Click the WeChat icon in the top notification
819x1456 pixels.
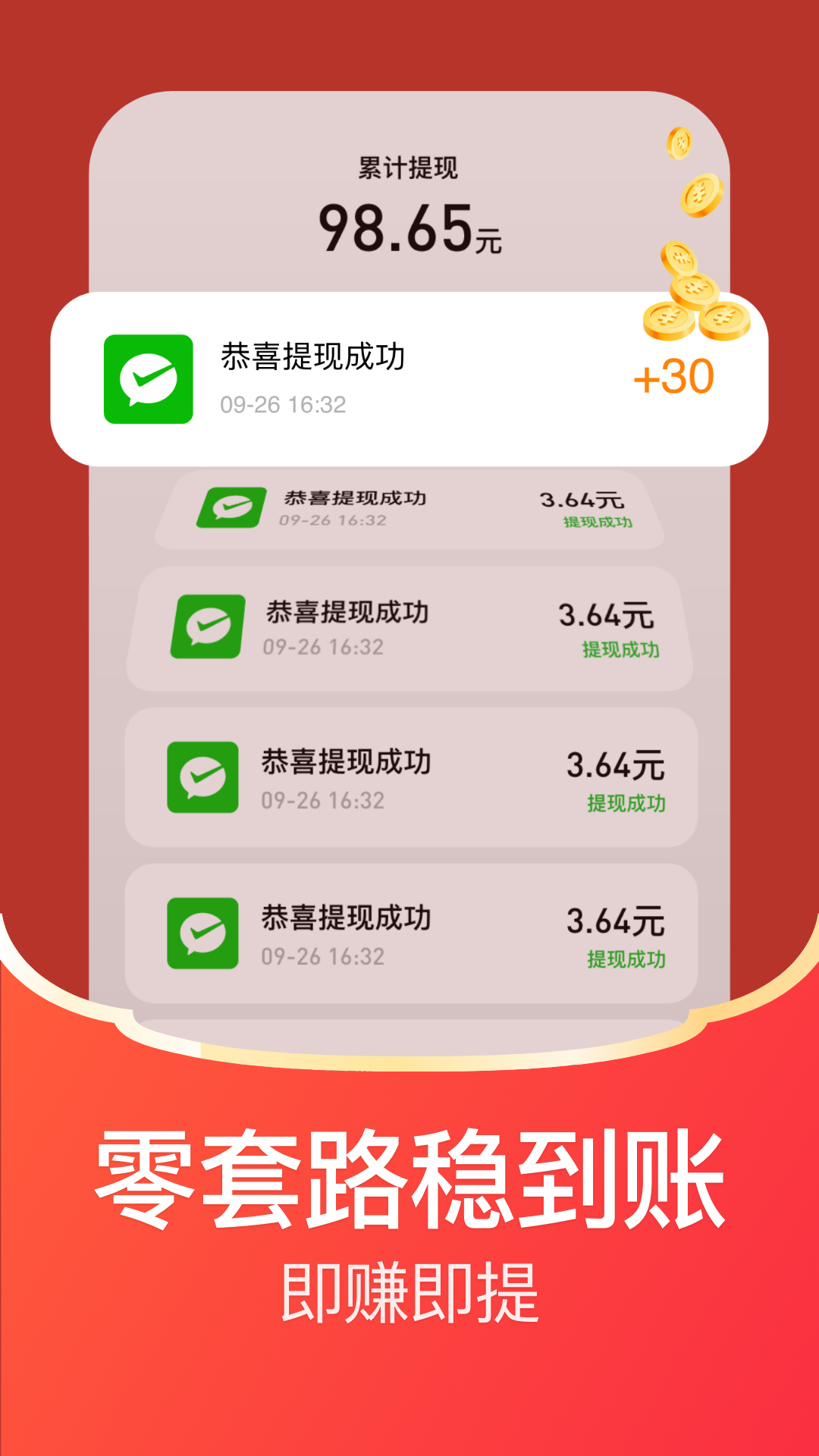pos(147,379)
